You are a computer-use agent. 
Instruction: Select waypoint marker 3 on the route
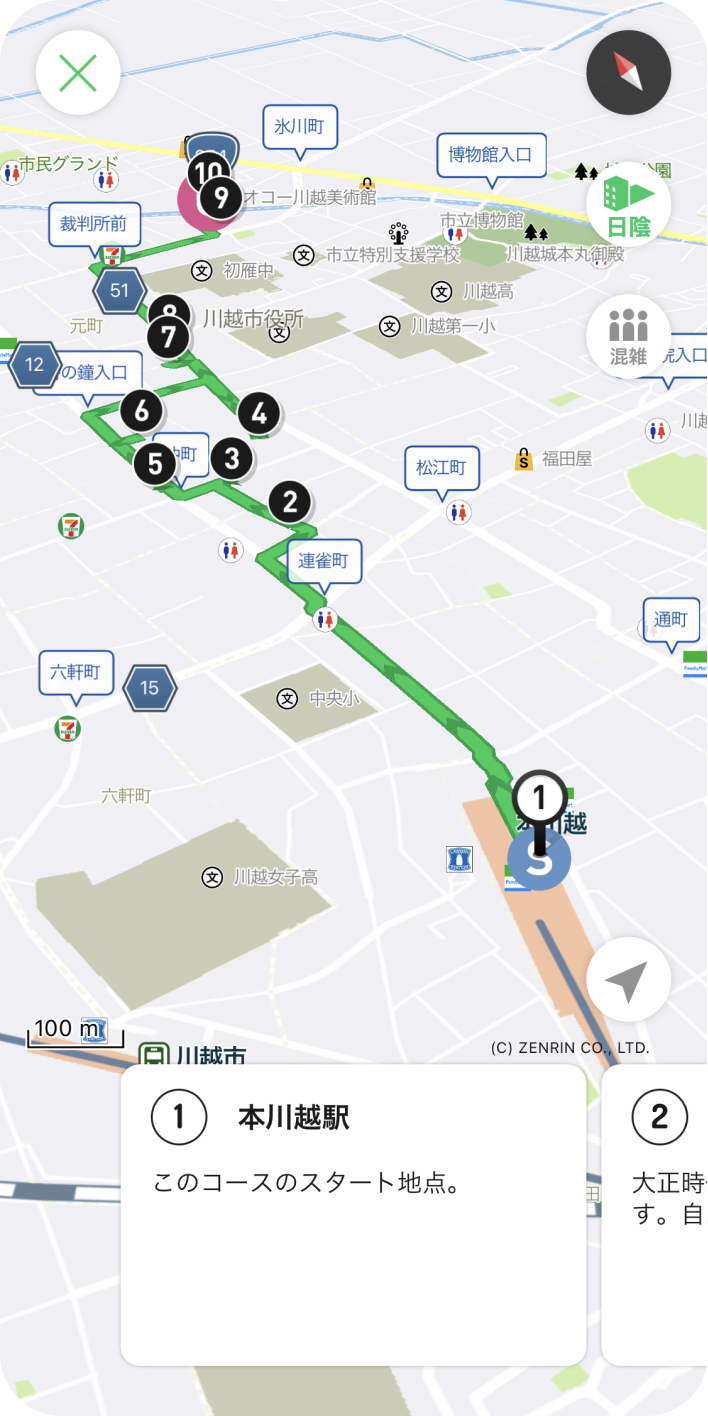(x=232, y=459)
